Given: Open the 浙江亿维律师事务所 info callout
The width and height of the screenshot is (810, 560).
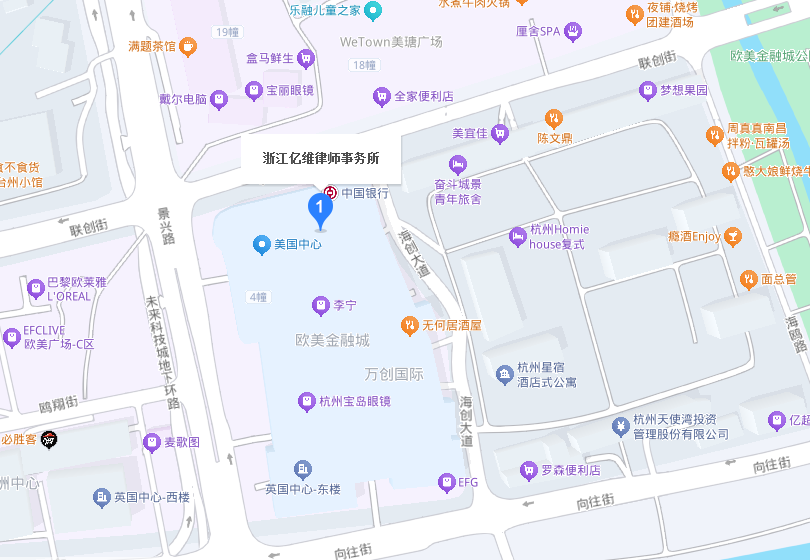Looking at the screenshot, I should [321, 158].
